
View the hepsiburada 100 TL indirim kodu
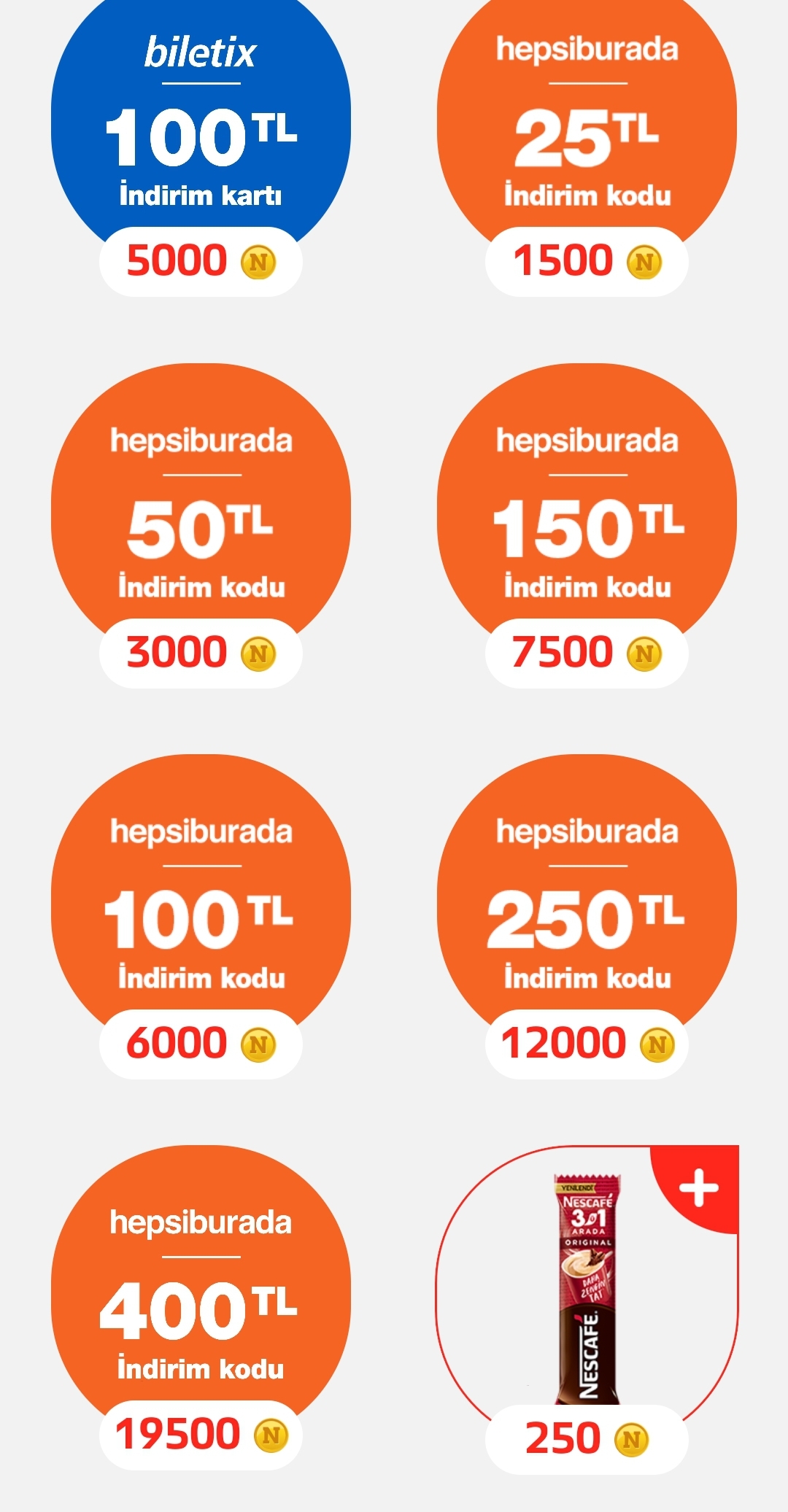(201, 916)
